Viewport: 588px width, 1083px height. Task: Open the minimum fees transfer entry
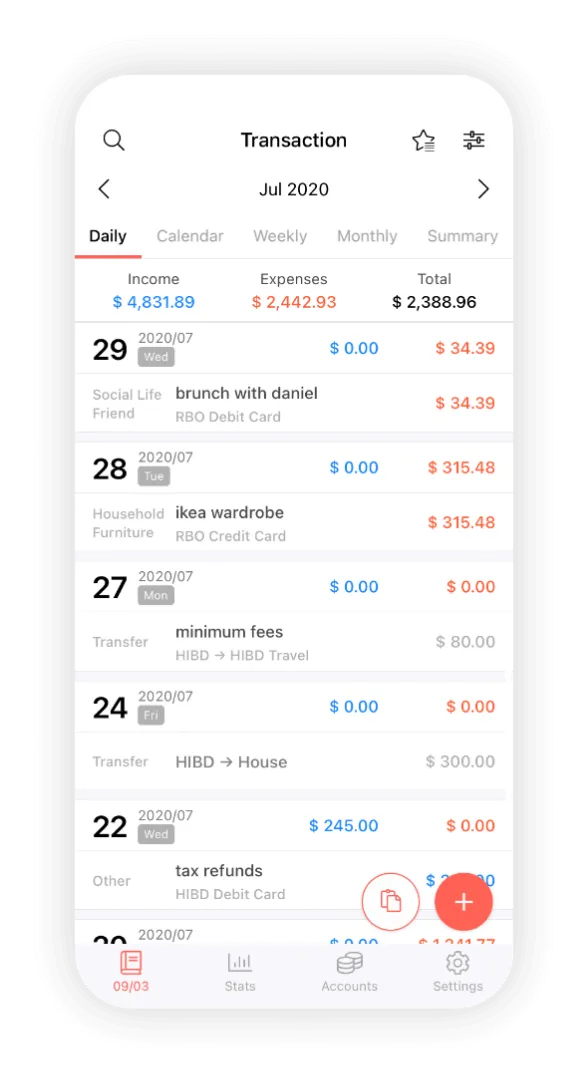point(294,642)
